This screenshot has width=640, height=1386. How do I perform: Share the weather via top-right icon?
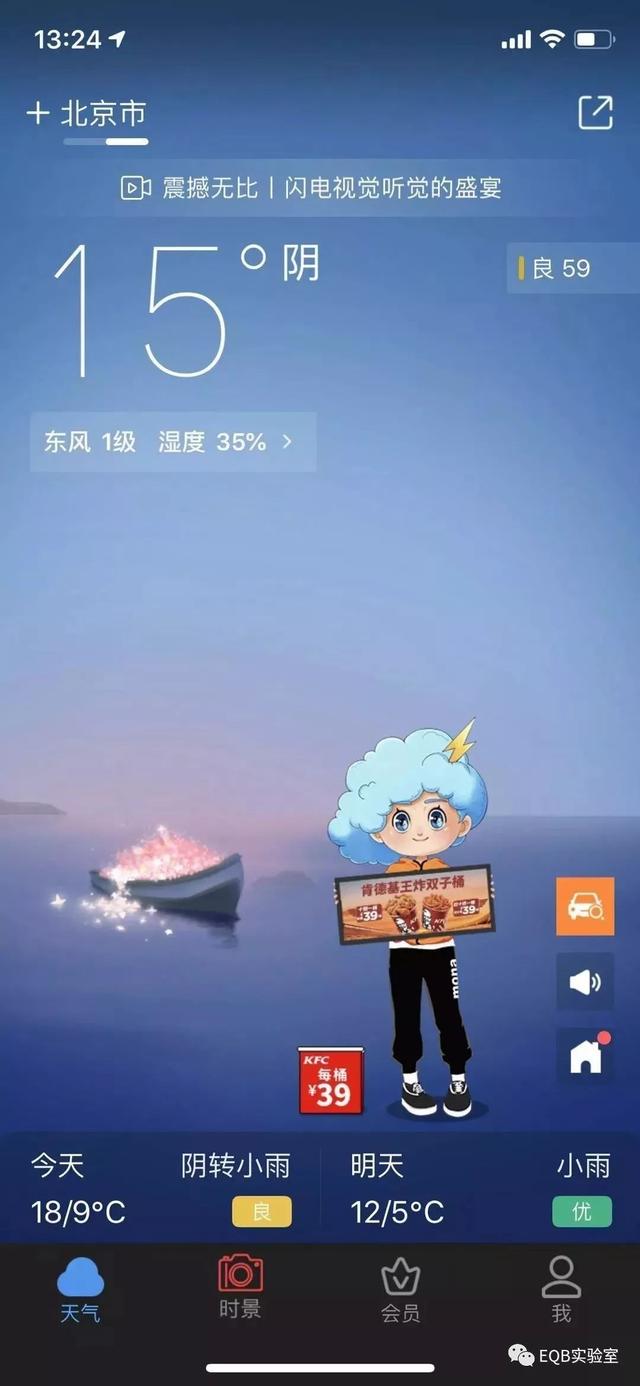pos(595,112)
